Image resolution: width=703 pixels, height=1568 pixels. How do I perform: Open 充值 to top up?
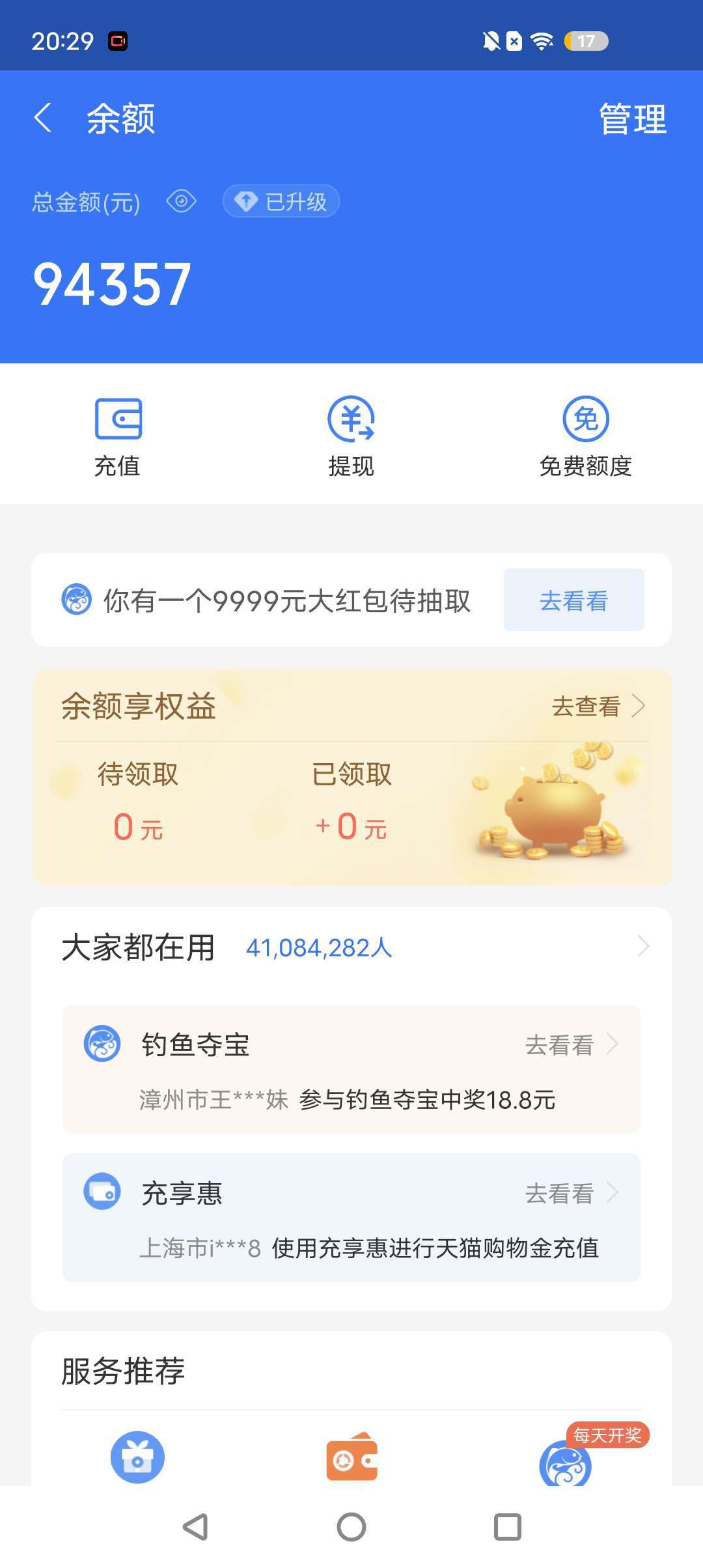(118, 436)
